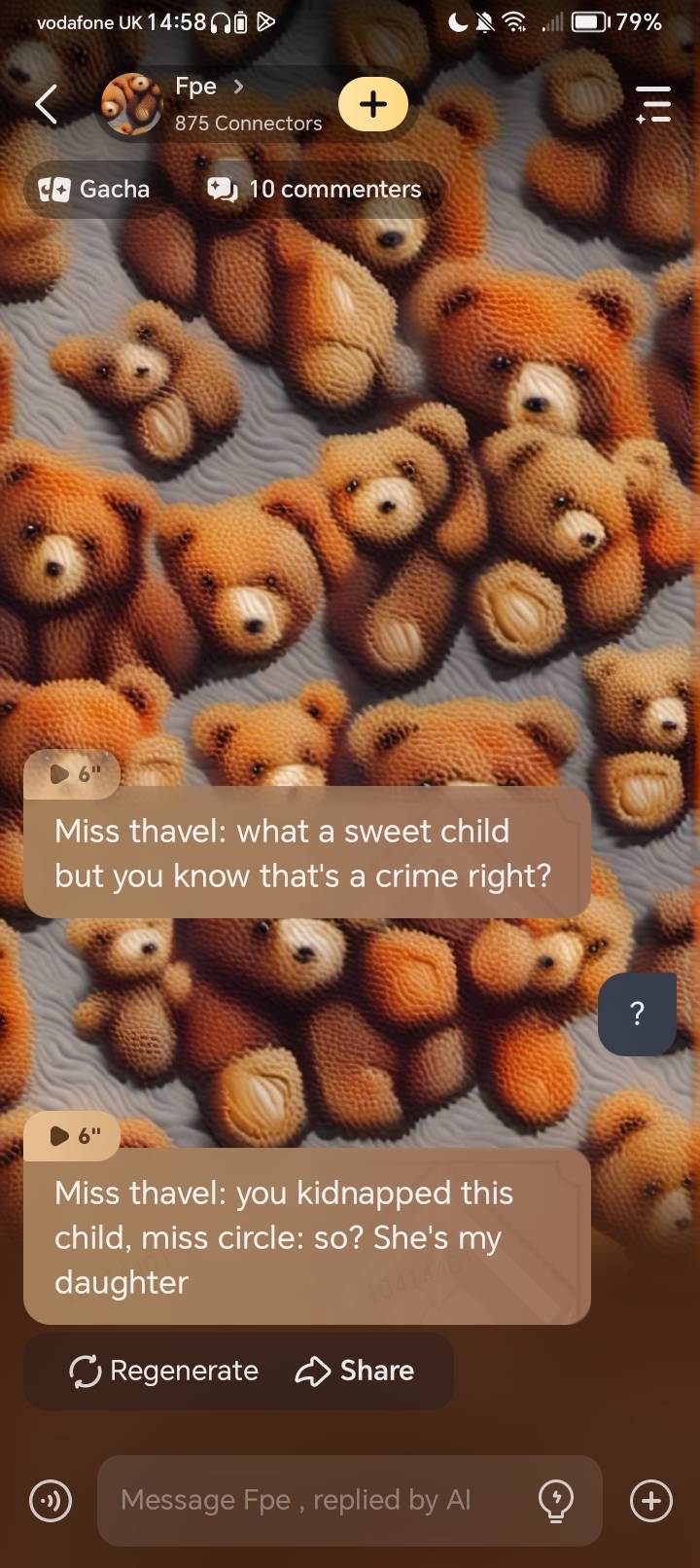Go back using the top-left arrow

[46, 104]
